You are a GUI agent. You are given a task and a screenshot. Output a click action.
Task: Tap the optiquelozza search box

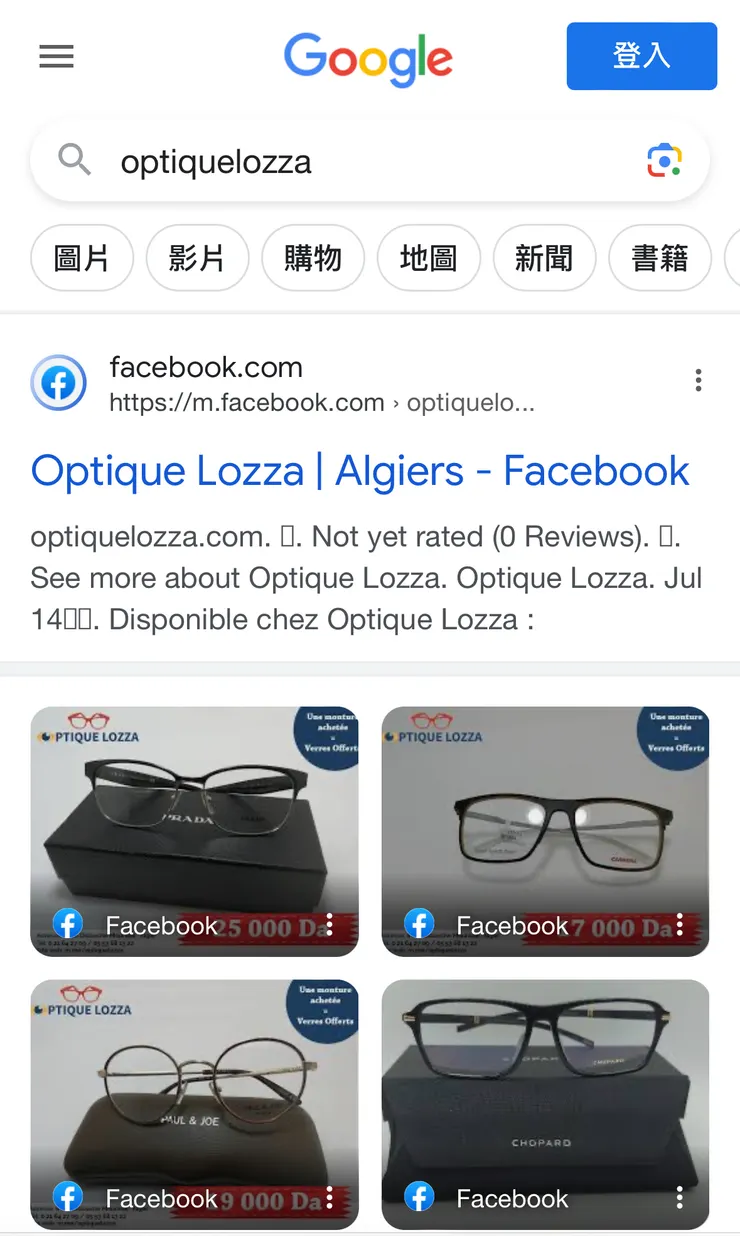(360, 162)
